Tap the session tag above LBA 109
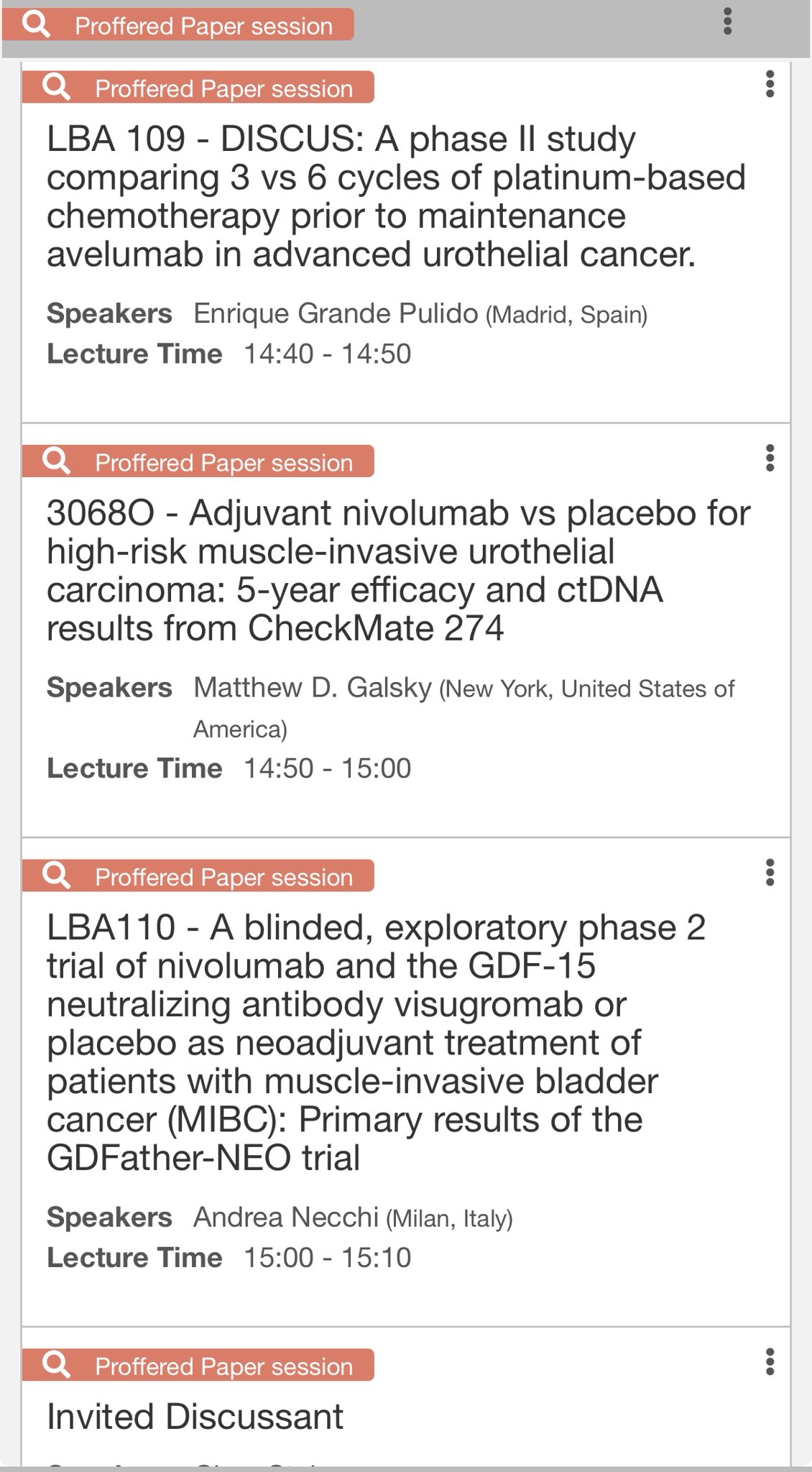This screenshot has height=1472, width=812. [x=198, y=88]
